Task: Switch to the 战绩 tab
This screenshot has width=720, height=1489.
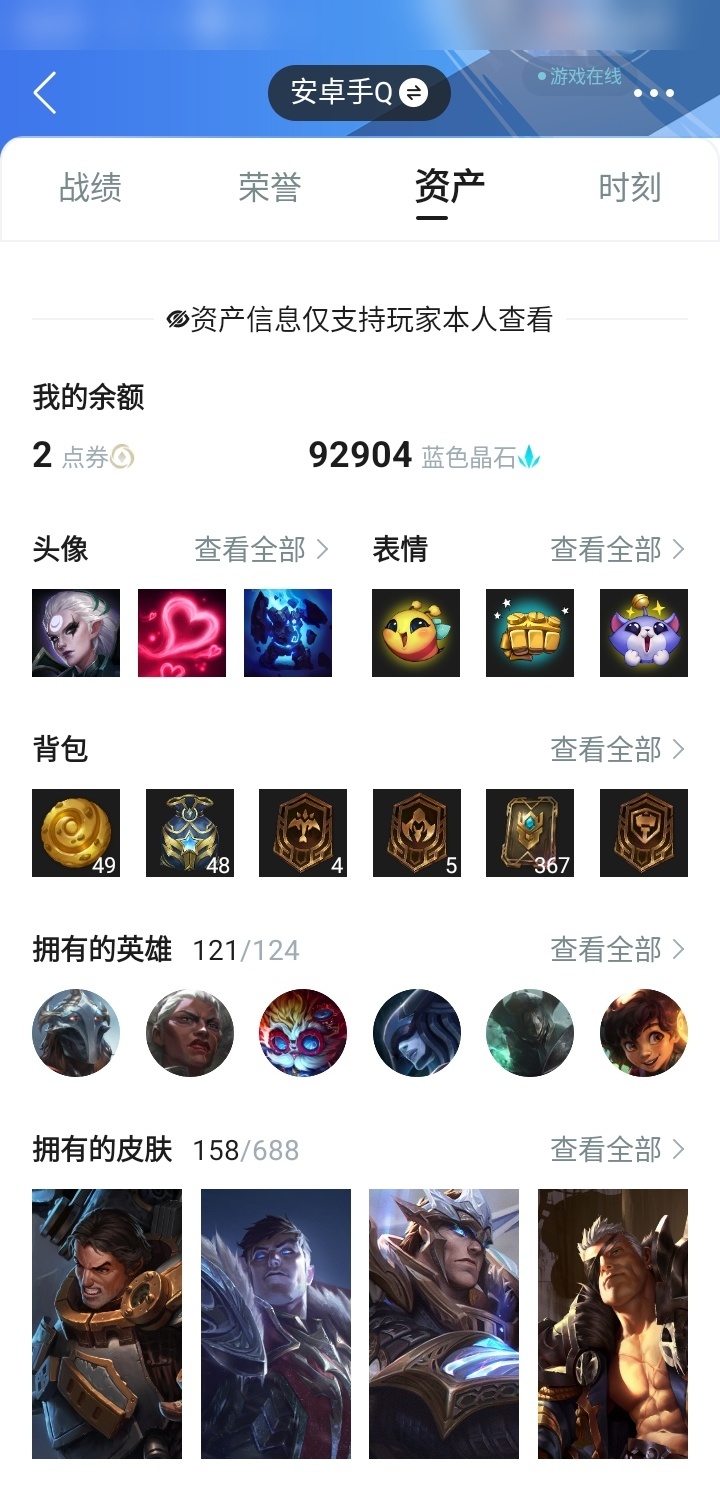Action: (90, 187)
